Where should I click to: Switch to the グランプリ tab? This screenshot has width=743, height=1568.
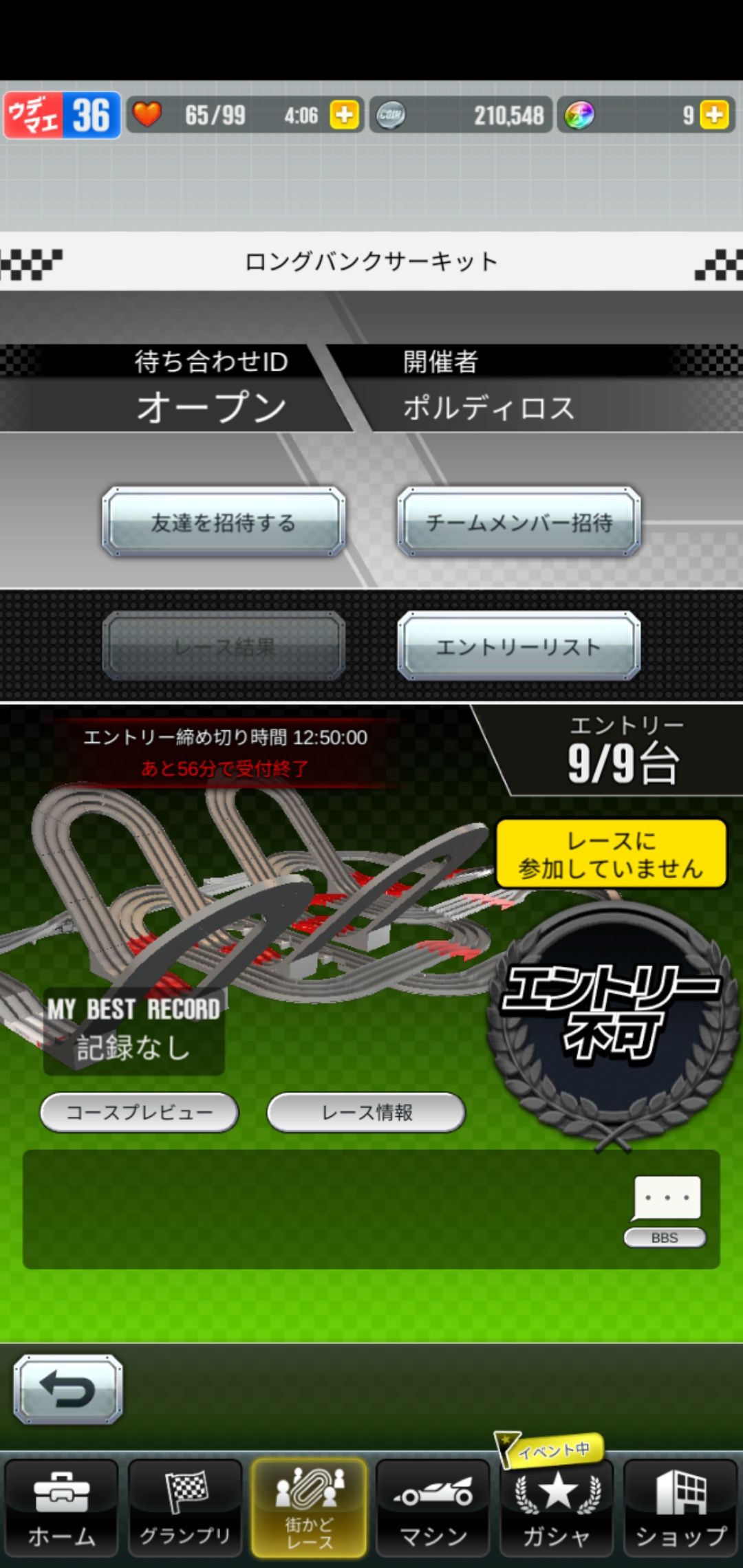(185, 1507)
